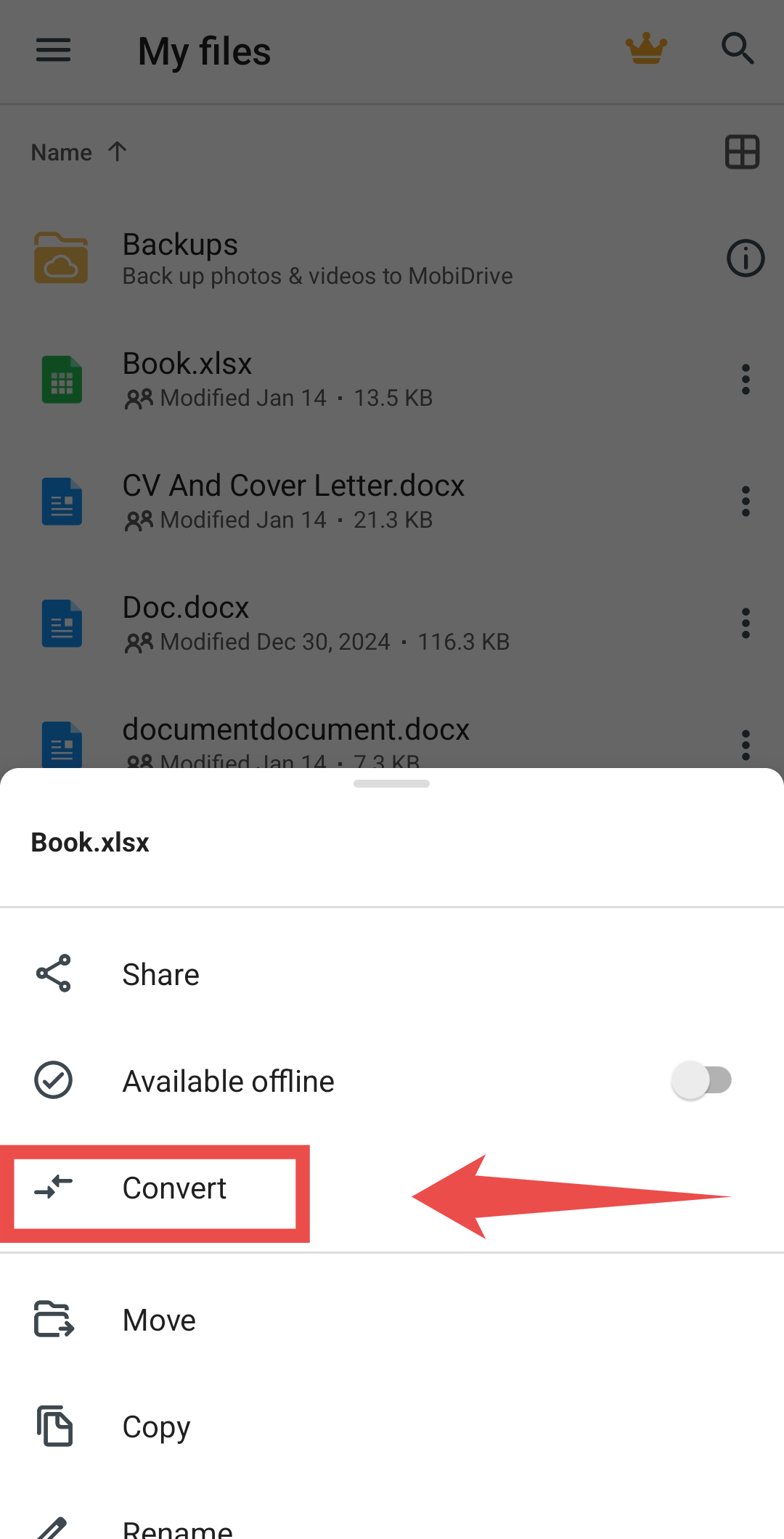The height and width of the screenshot is (1539, 784).
Task: Tap the premium crown icon
Action: (646, 49)
